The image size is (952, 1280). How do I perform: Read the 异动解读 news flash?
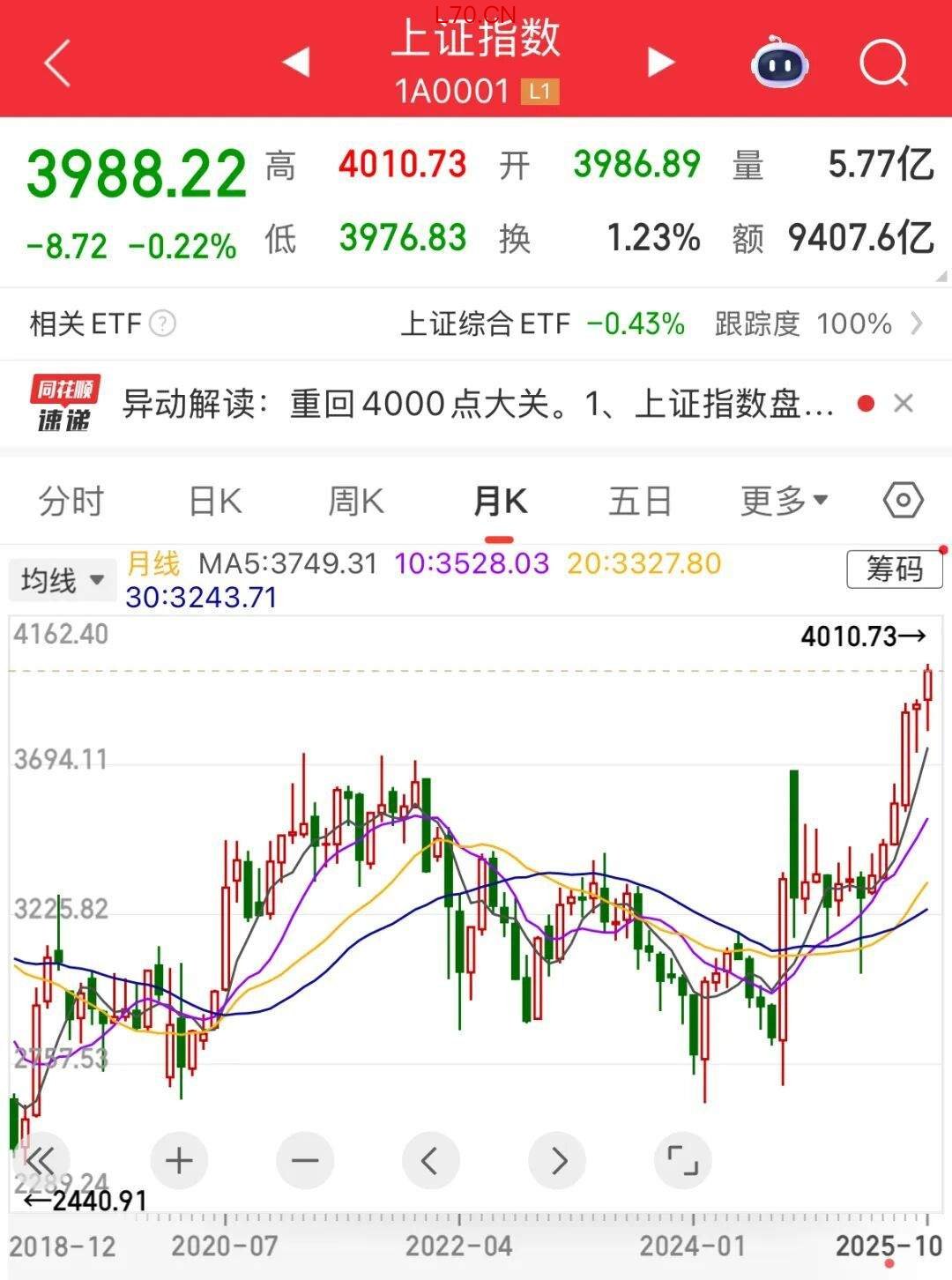[x=476, y=404]
